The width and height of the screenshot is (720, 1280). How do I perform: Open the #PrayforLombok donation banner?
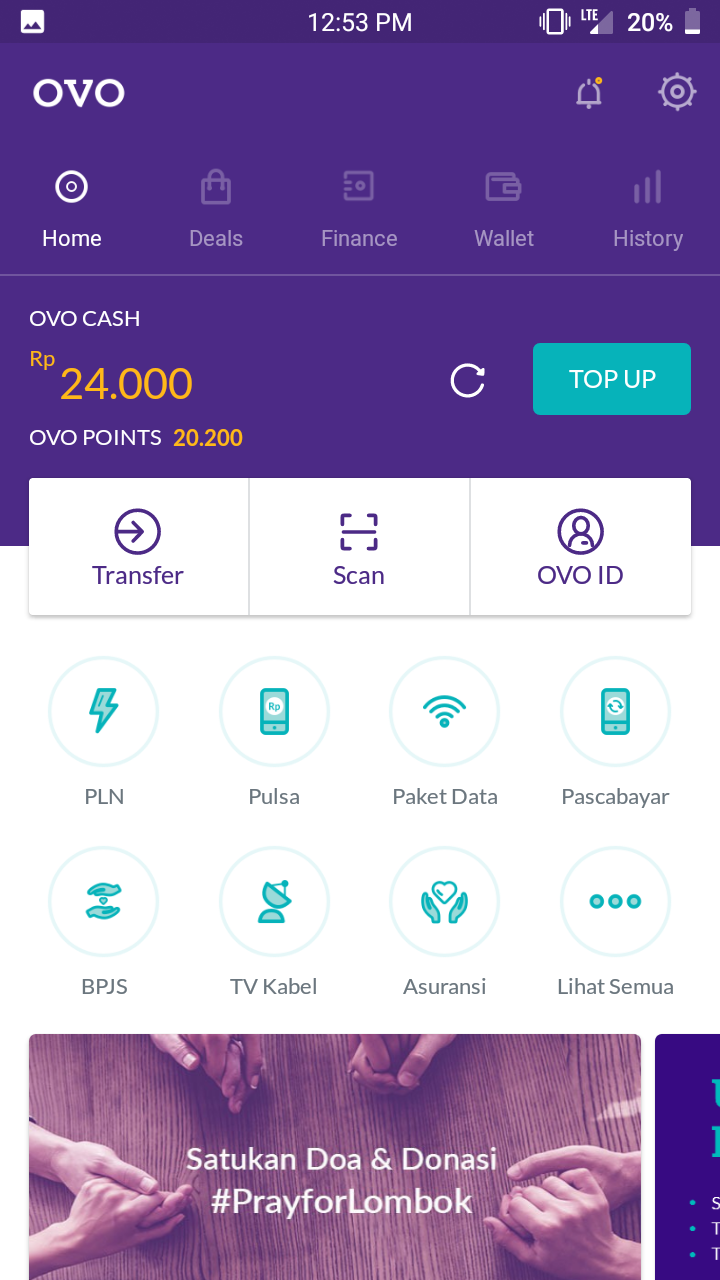(334, 1157)
